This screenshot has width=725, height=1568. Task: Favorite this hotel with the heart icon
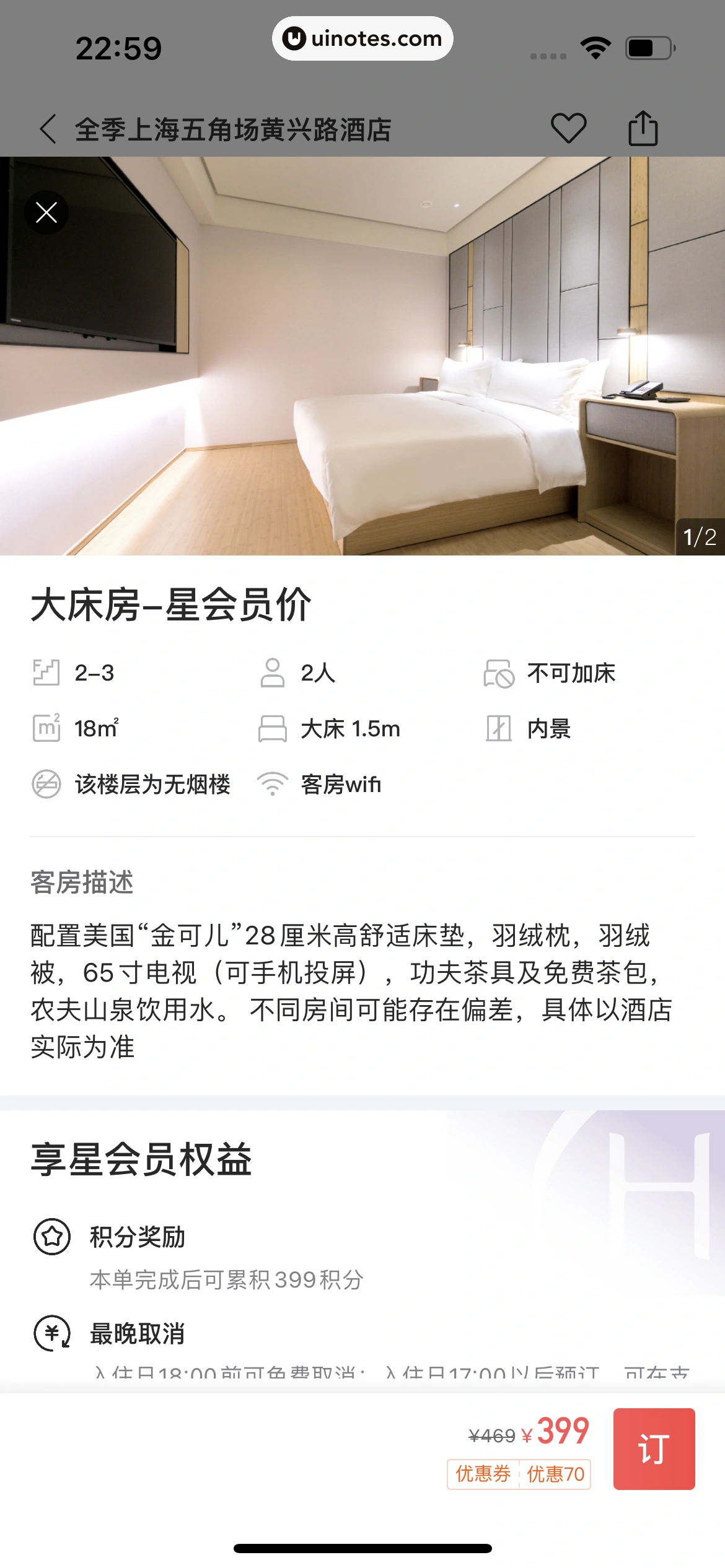(x=568, y=128)
